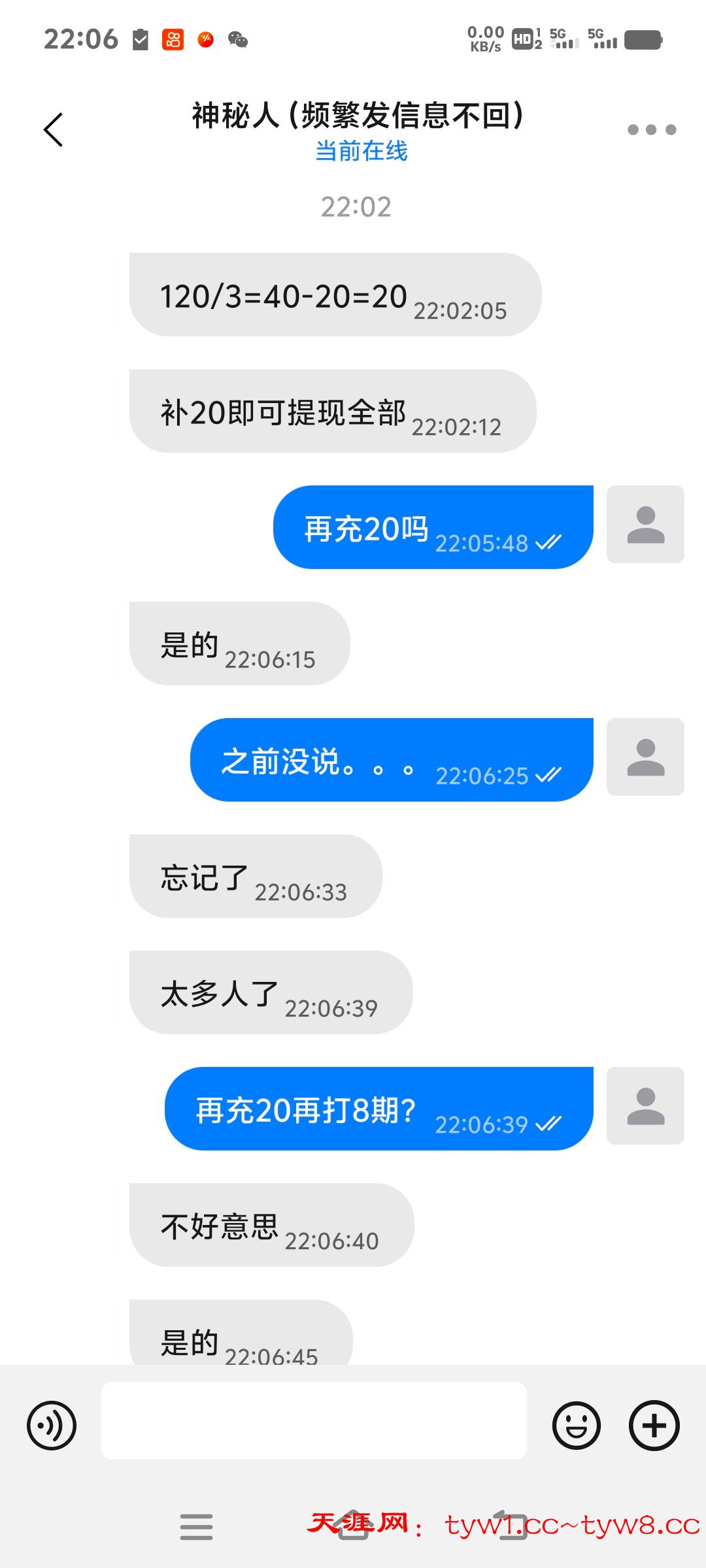Open system recent apps menu button

point(196,1527)
